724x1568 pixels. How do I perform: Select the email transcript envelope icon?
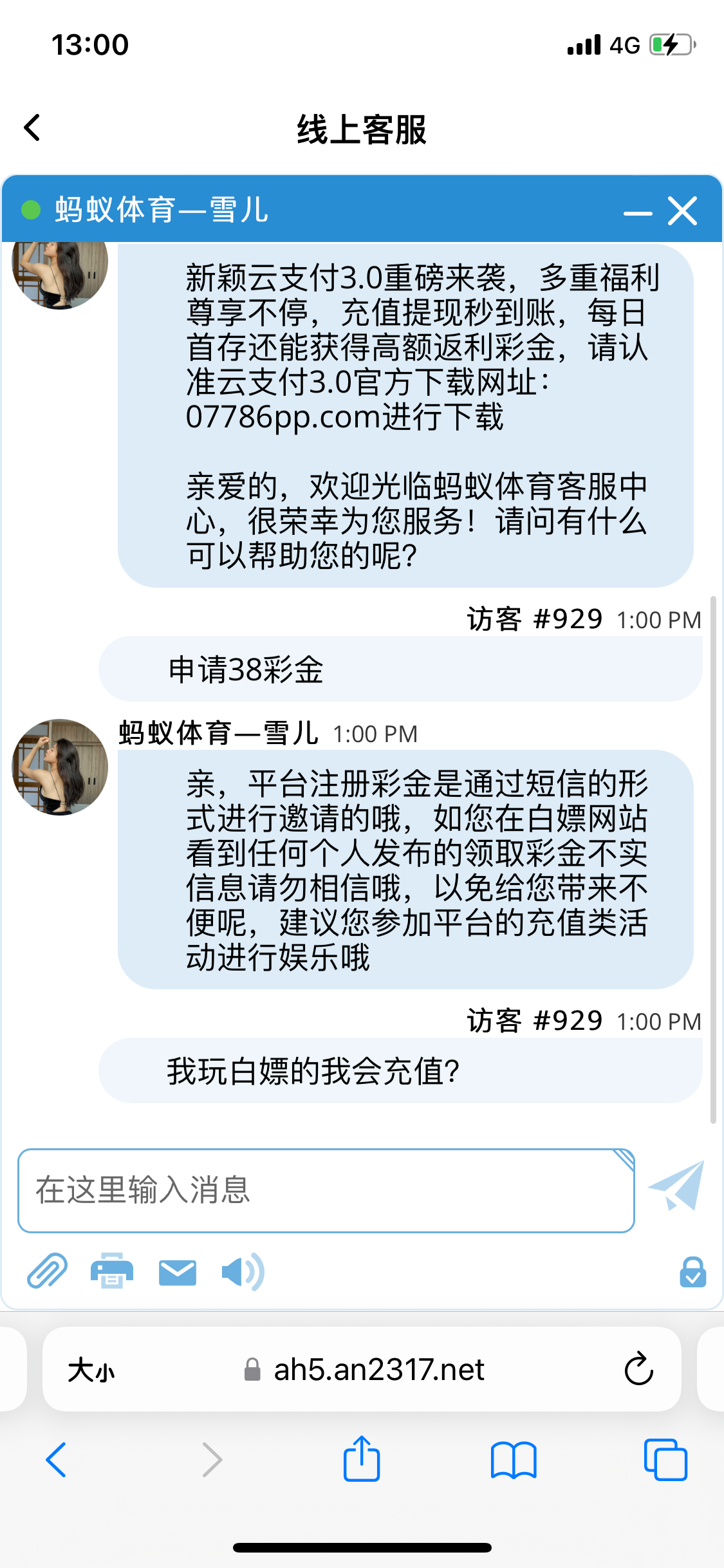[178, 1271]
